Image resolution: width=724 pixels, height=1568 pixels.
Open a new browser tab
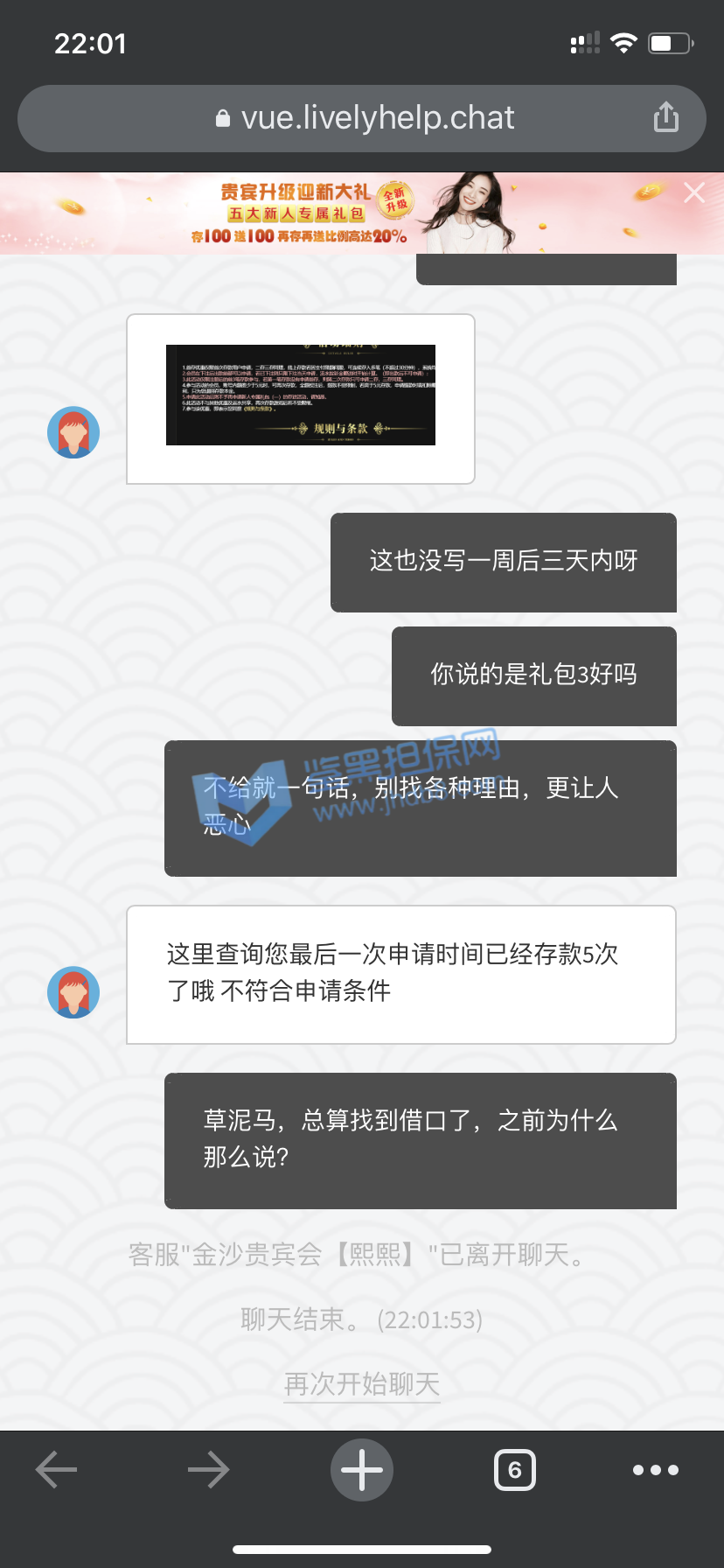(362, 1470)
